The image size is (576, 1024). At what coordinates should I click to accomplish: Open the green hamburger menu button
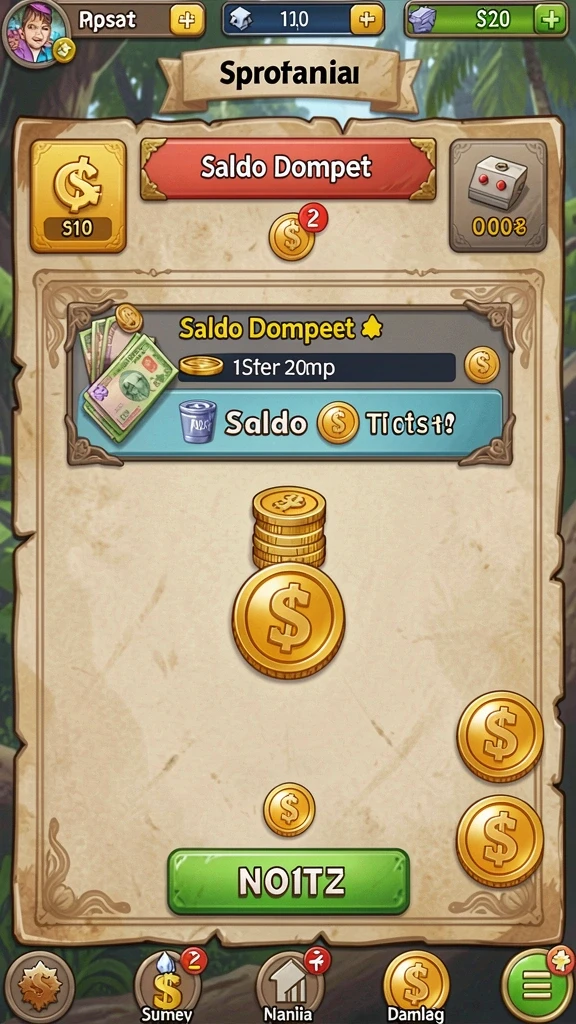537,985
